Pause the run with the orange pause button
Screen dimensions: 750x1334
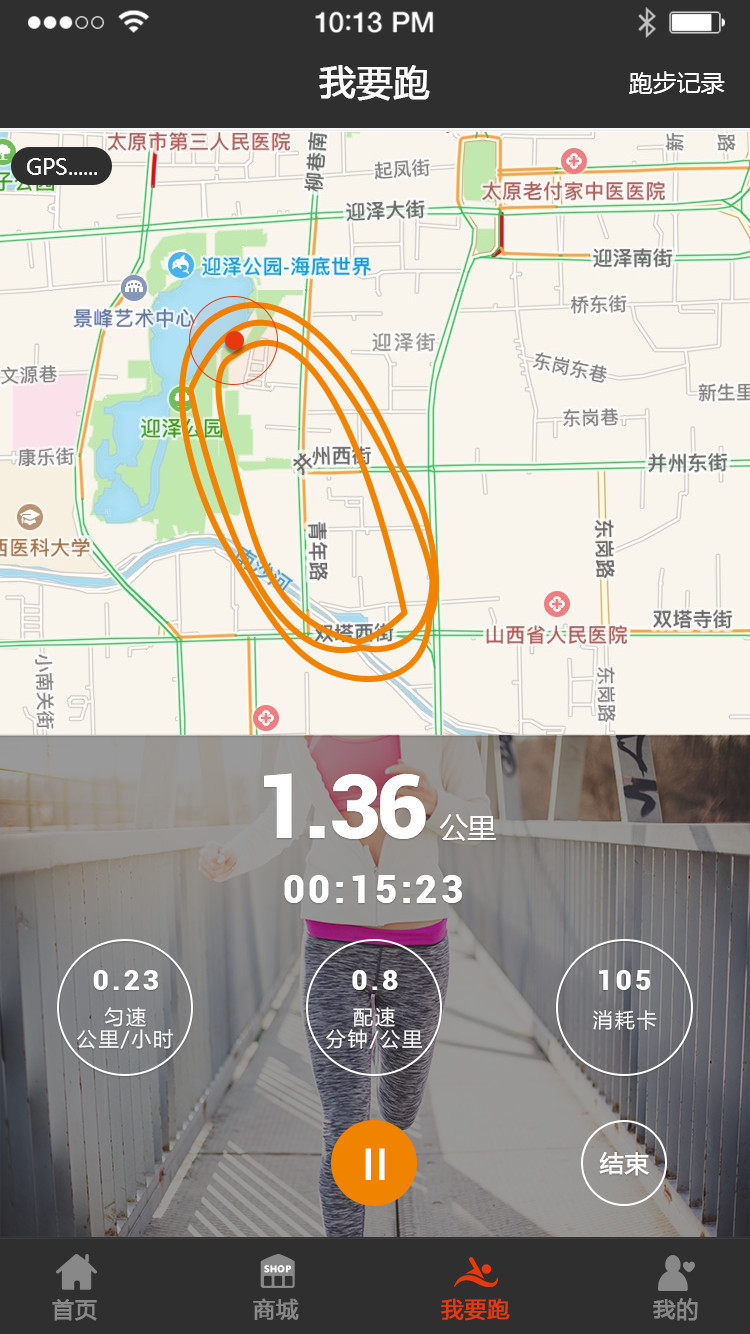point(373,1161)
